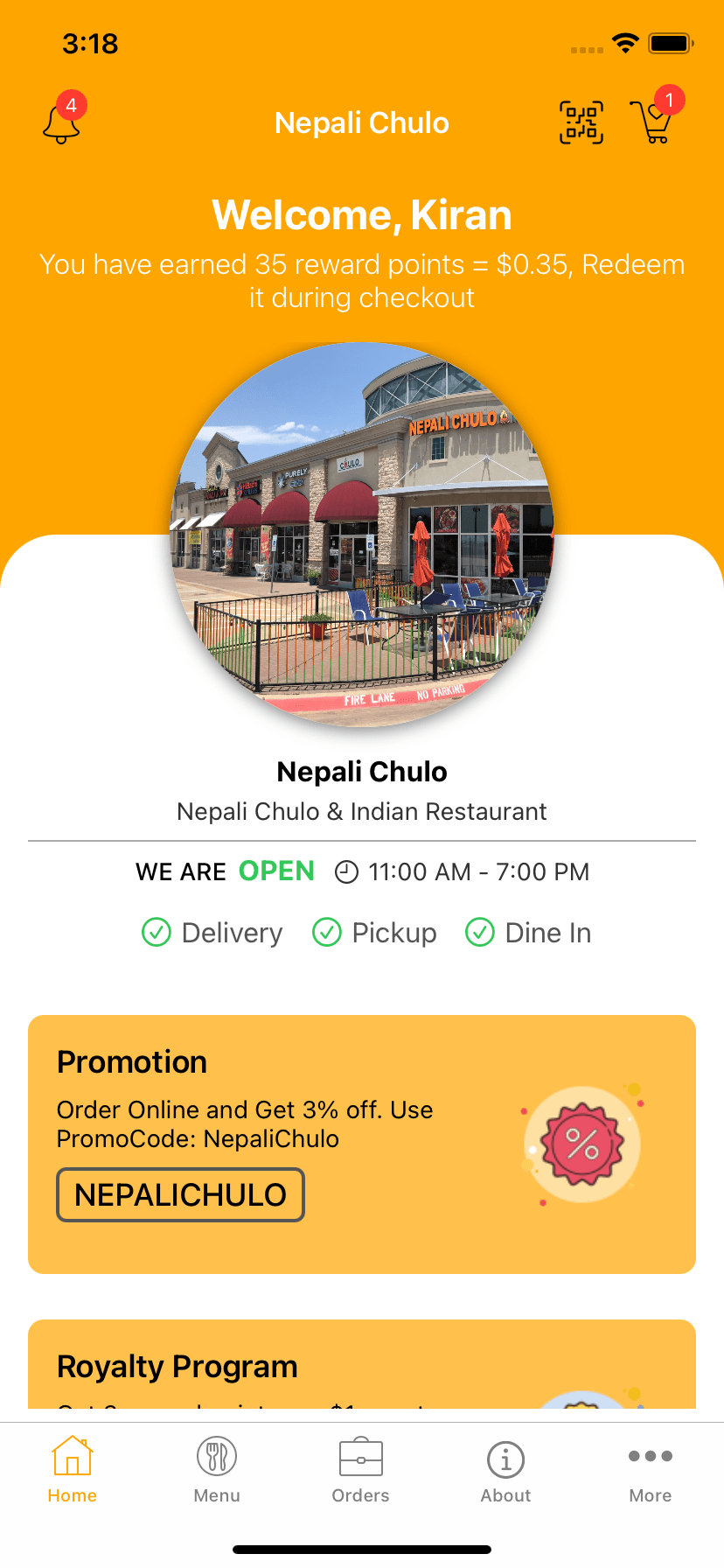Tap the NEPALICHULO promo code button

pyautogui.click(x=180, y=1194)
